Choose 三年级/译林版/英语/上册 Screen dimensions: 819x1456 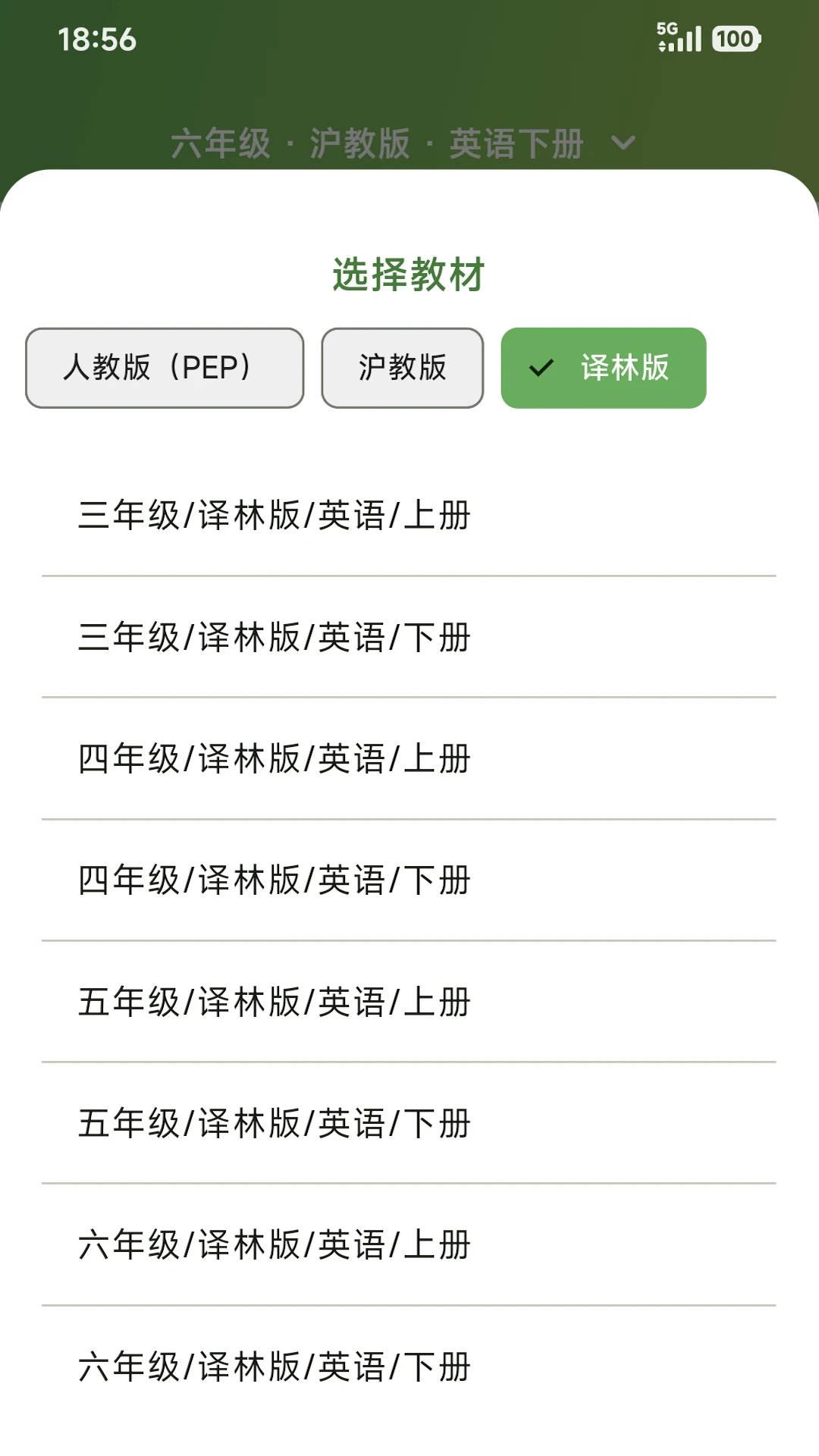click(408, 516)
